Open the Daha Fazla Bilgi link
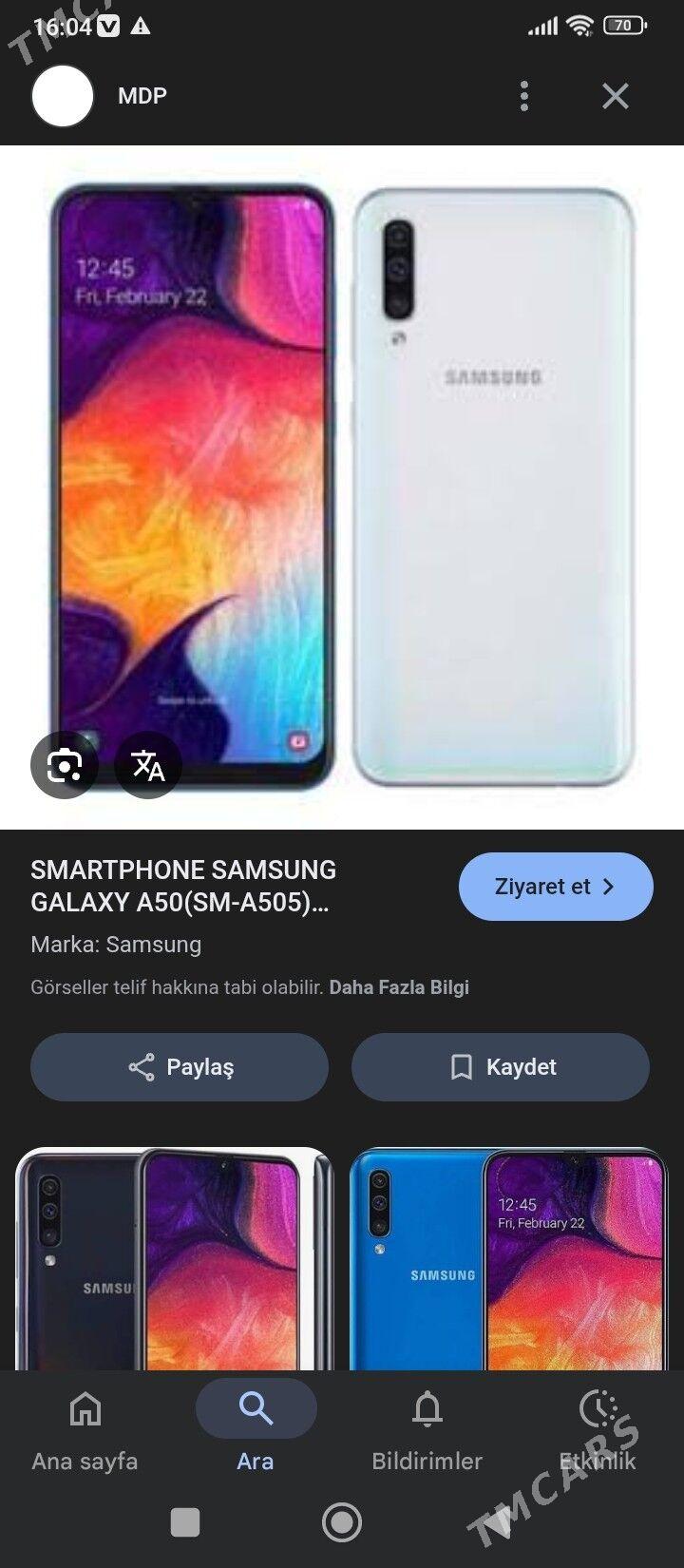The image size is (684, 1568). (399, 987)
